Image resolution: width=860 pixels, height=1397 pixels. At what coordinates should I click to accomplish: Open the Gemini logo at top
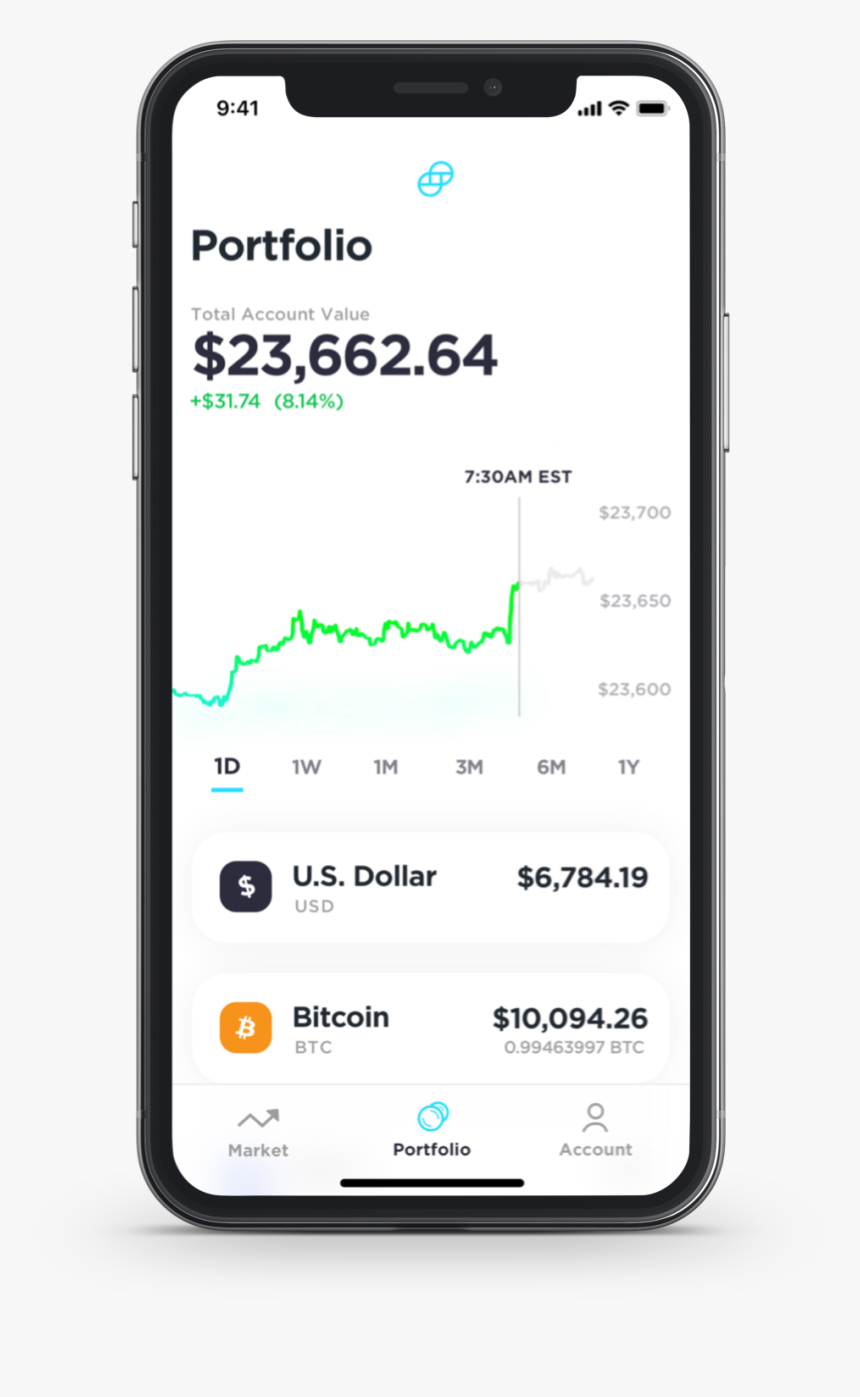[433, 178]
